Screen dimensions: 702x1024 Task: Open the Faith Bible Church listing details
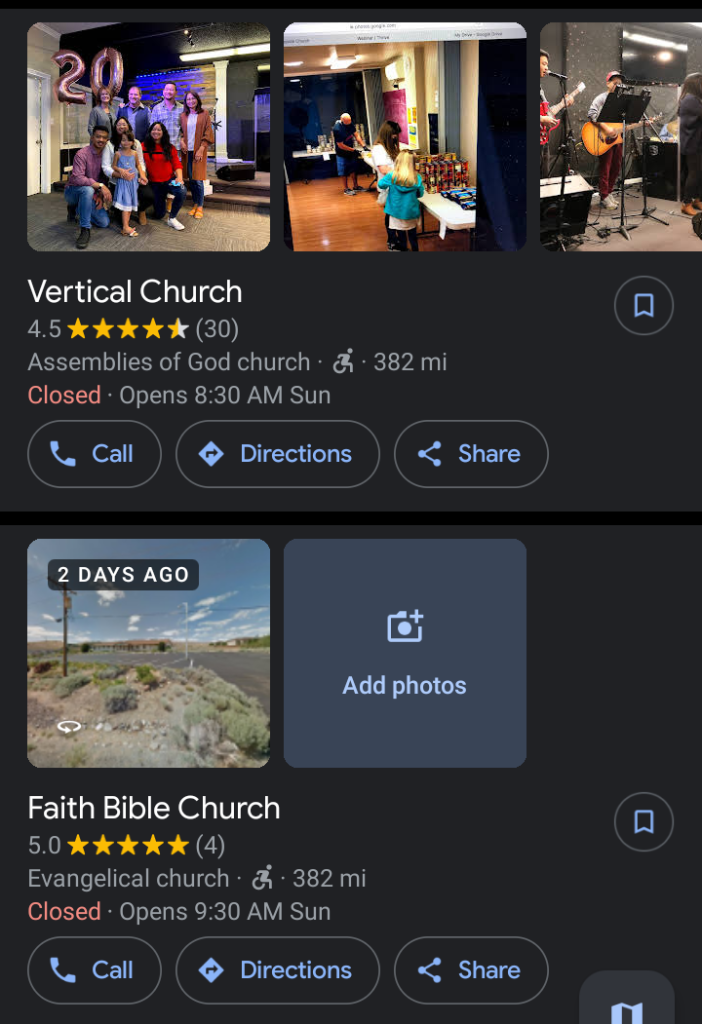(x=154, y=808)
